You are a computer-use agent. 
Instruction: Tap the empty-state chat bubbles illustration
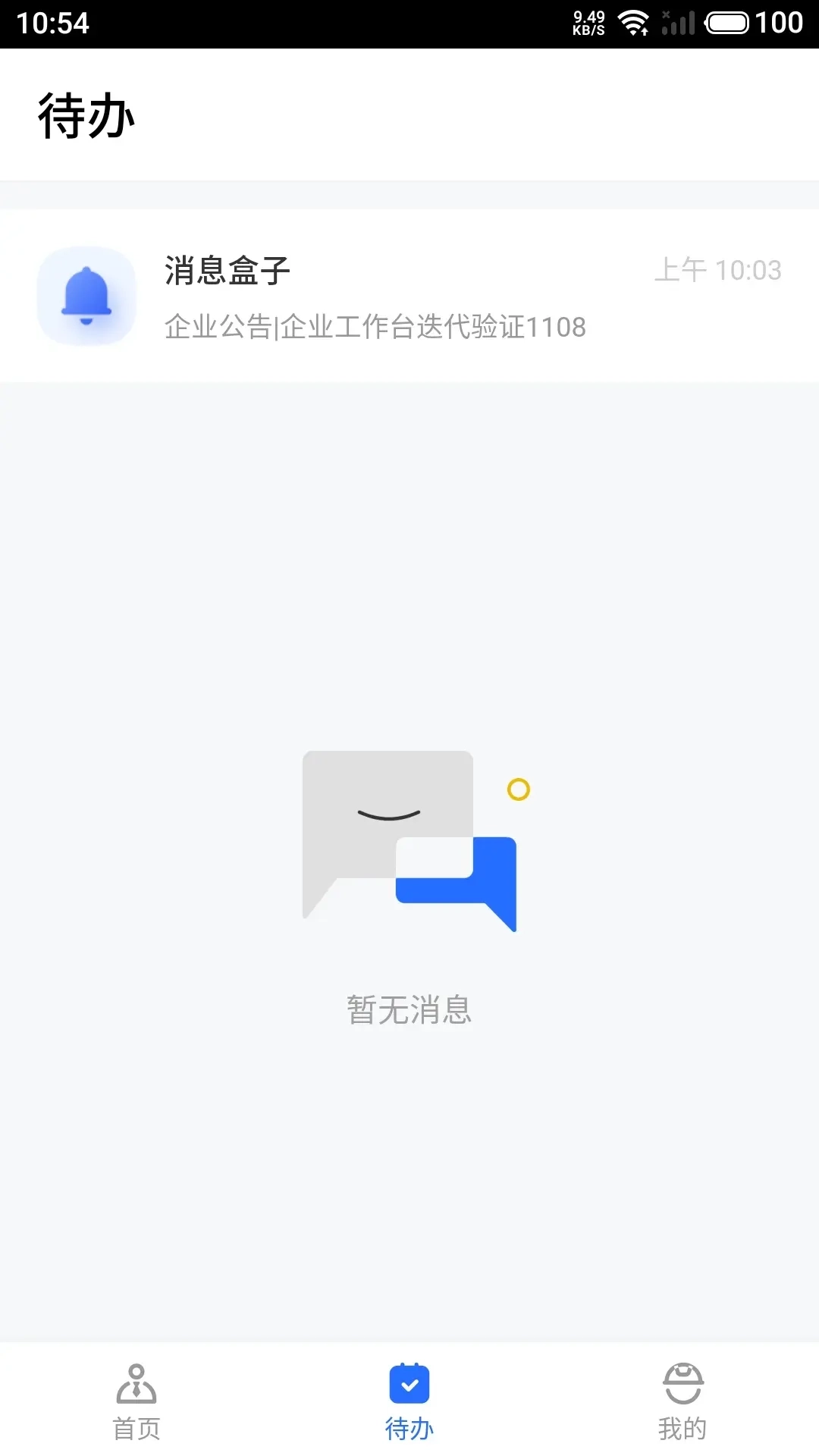409,842
